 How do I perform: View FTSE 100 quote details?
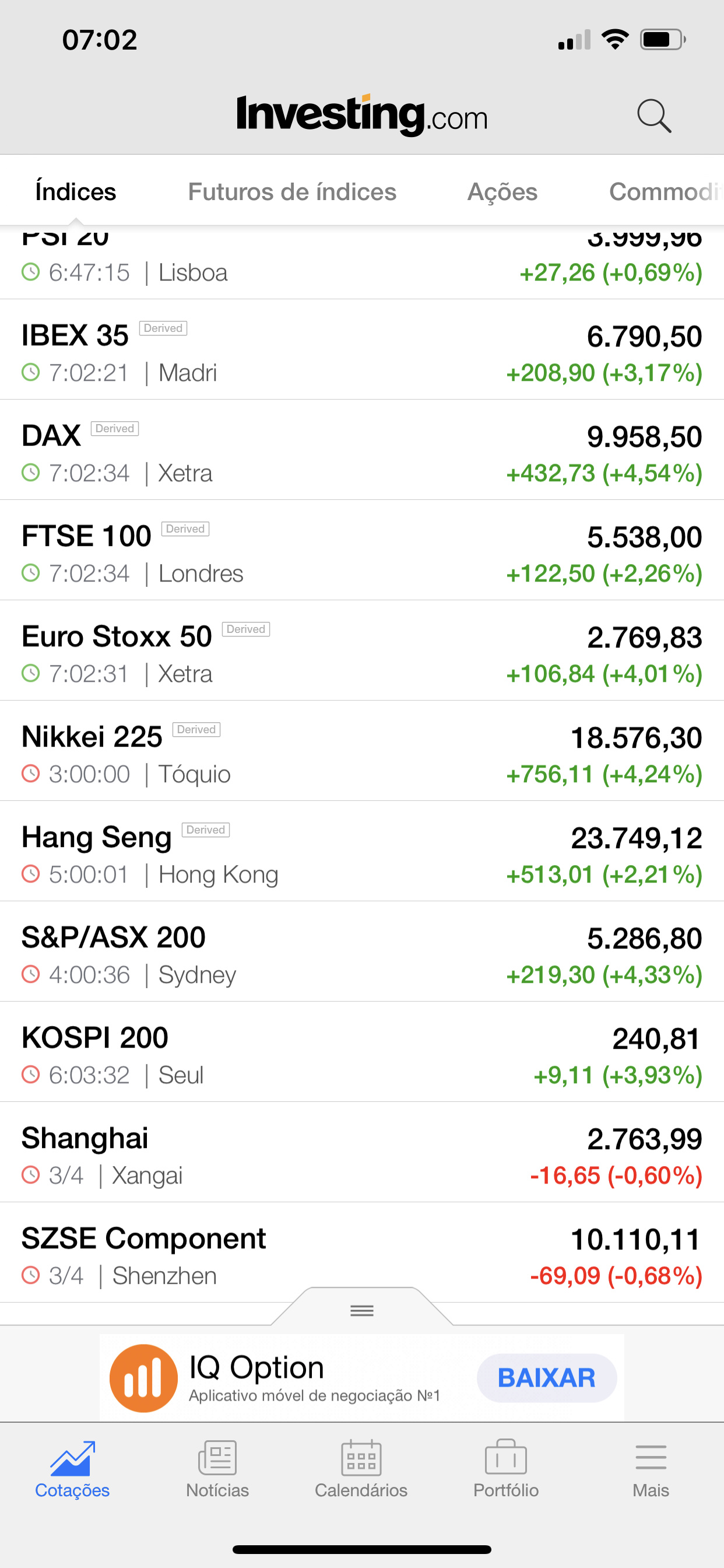click(362, 550)
